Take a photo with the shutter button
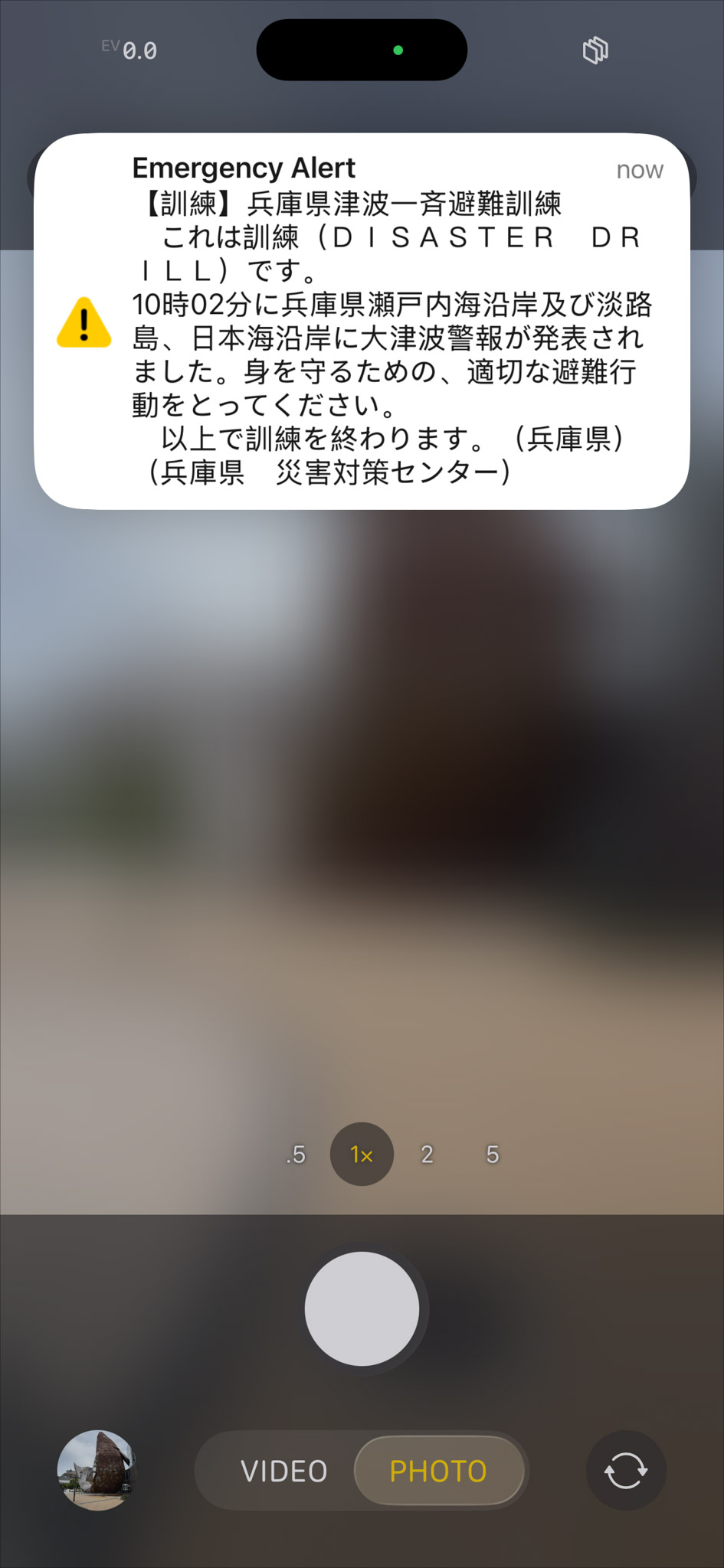The height and width of the screenshot is (1568, 724). [362, 1308]
